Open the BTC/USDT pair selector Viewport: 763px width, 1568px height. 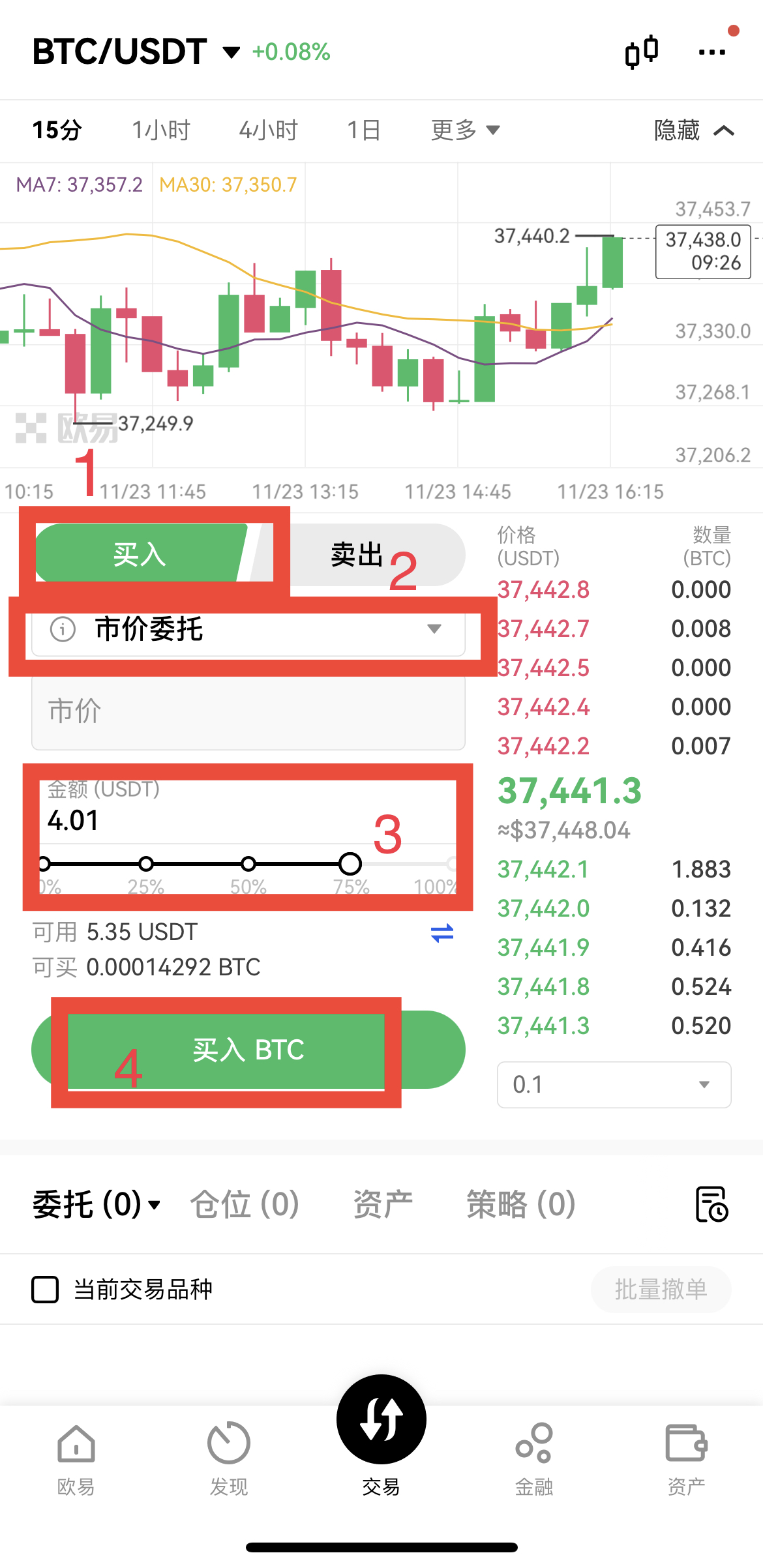tap(136, 52)
